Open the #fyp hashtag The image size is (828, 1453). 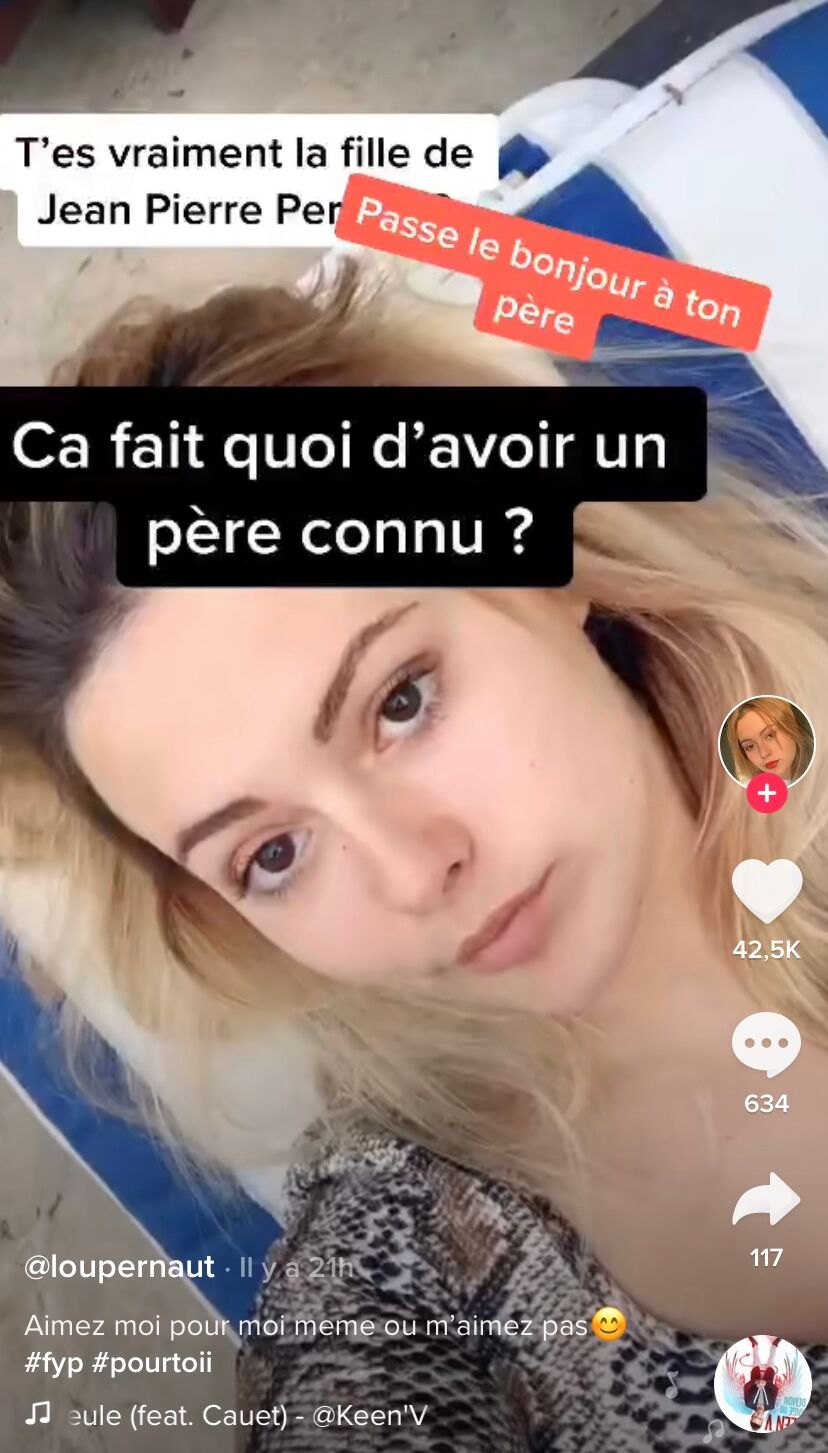pos(54,1363)
